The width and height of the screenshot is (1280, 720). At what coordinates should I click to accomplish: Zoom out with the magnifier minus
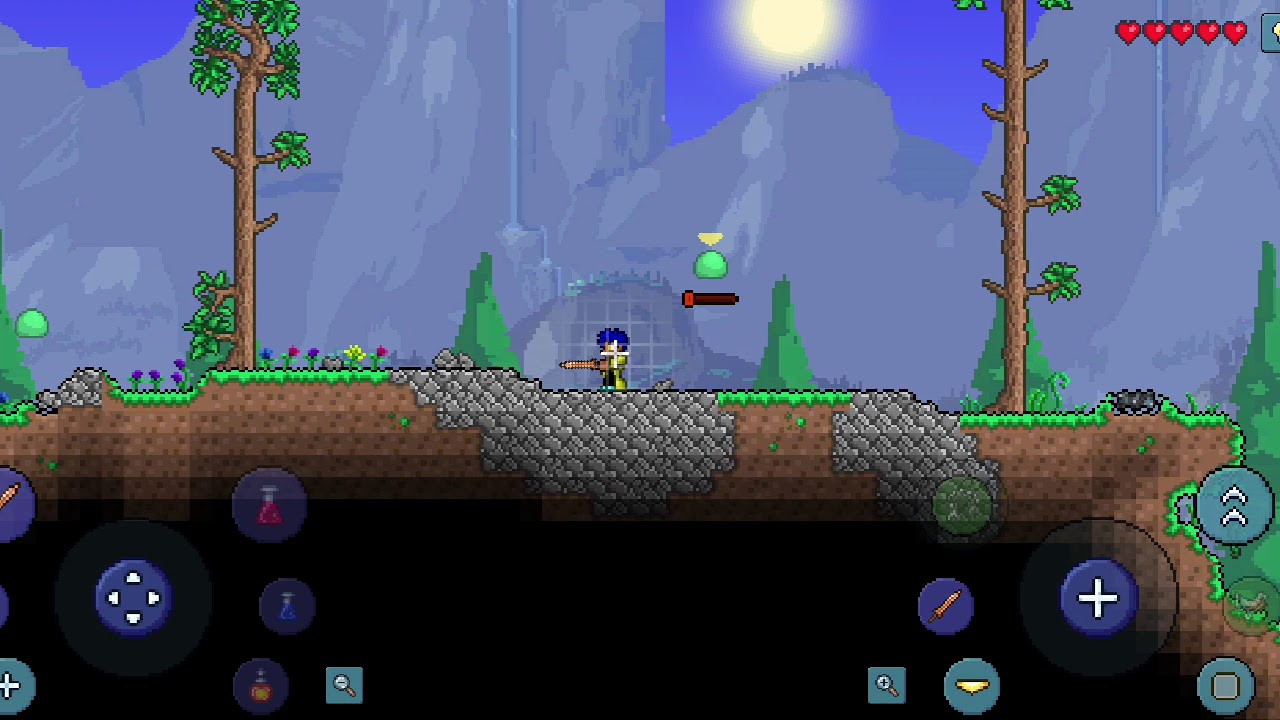(344, 685)
